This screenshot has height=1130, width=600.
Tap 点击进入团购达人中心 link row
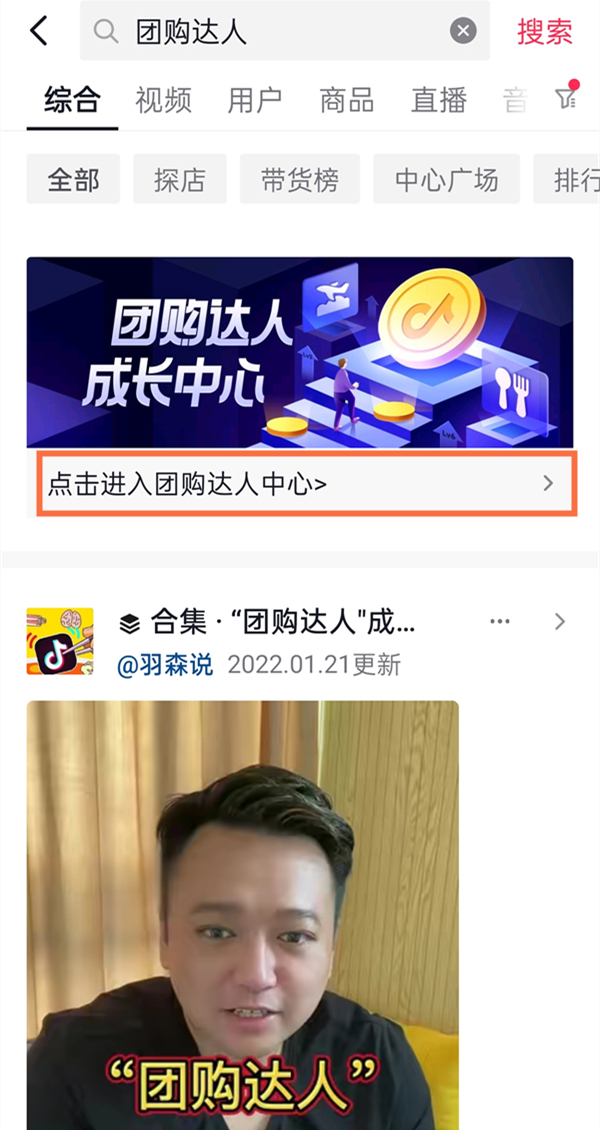(x=300, y=484)
